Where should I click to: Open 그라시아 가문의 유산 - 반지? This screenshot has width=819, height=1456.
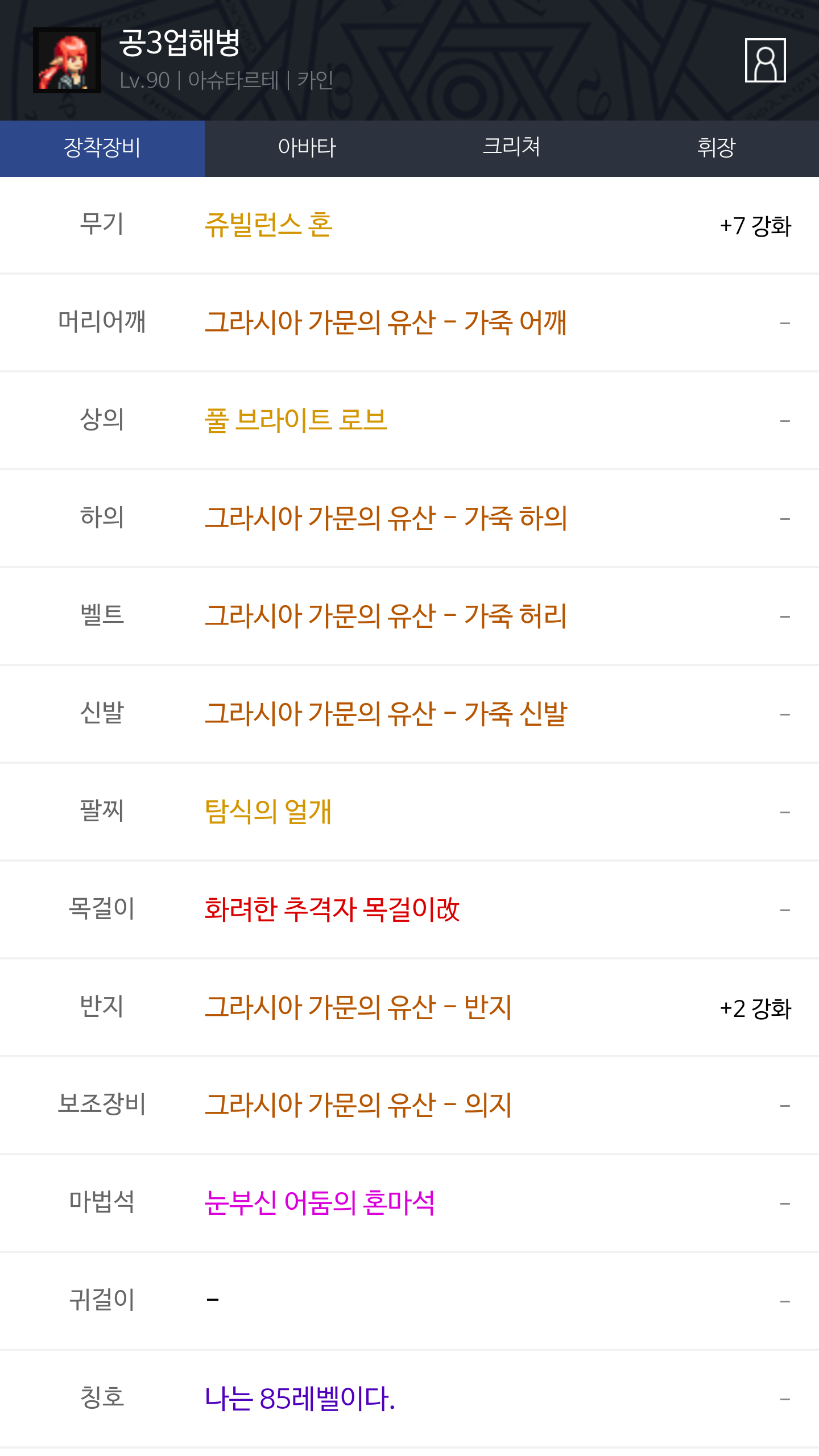[x=358, y=1007]
